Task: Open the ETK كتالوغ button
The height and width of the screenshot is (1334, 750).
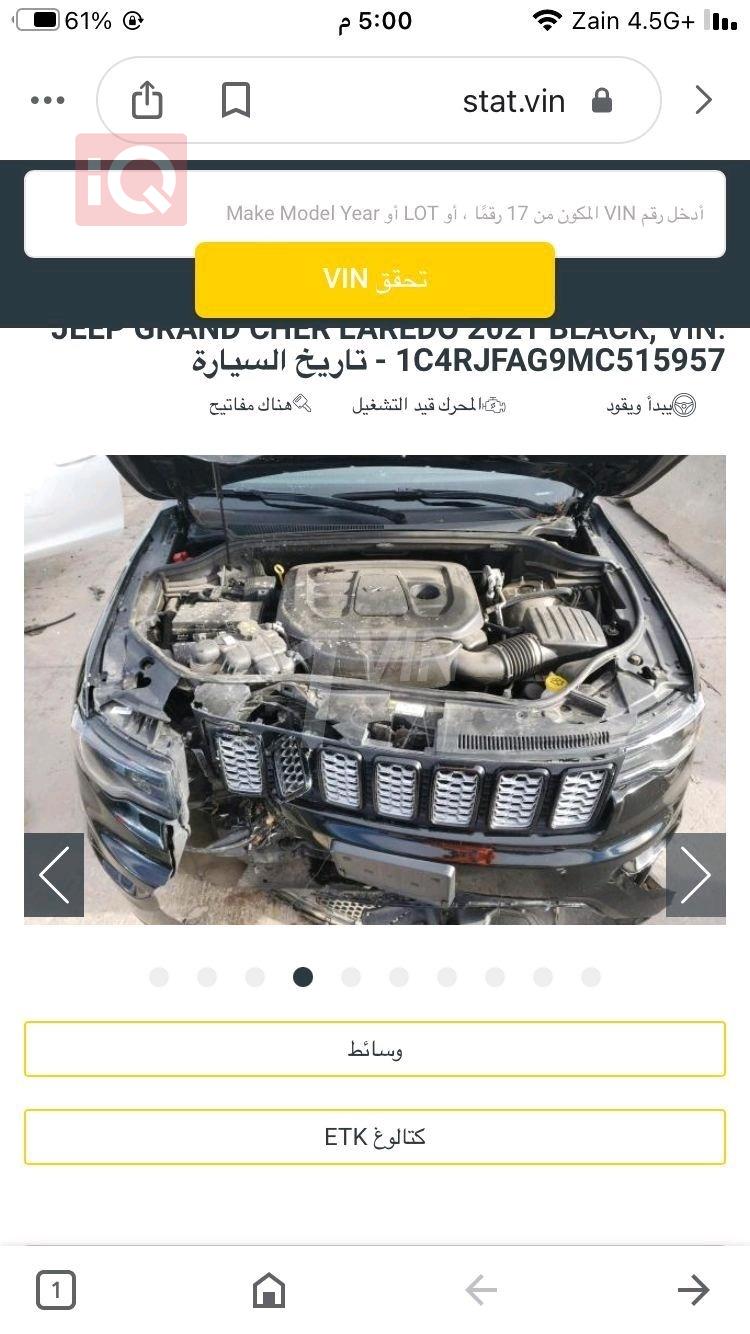Action: tap(375, 1137)
